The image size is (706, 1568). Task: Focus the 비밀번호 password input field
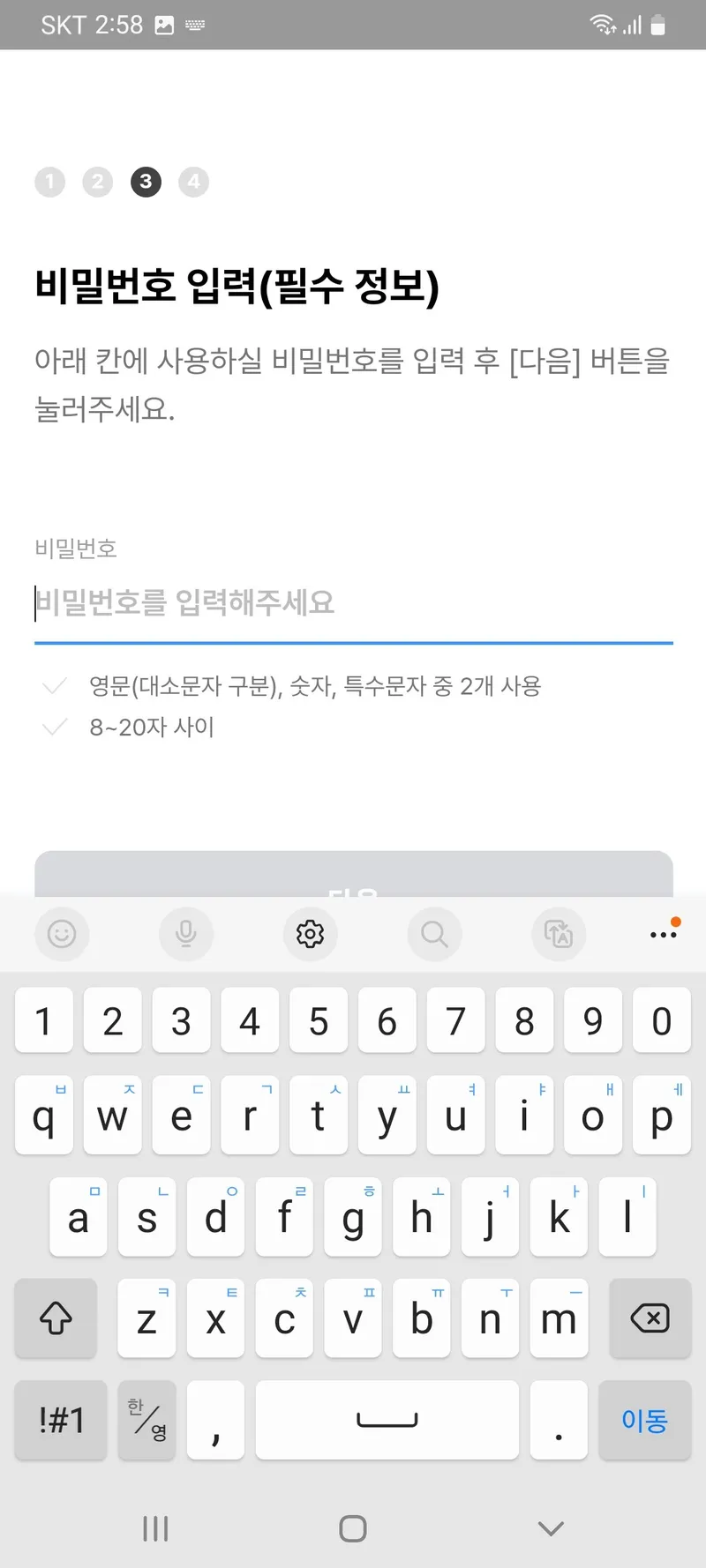click(x=353, y=604)
